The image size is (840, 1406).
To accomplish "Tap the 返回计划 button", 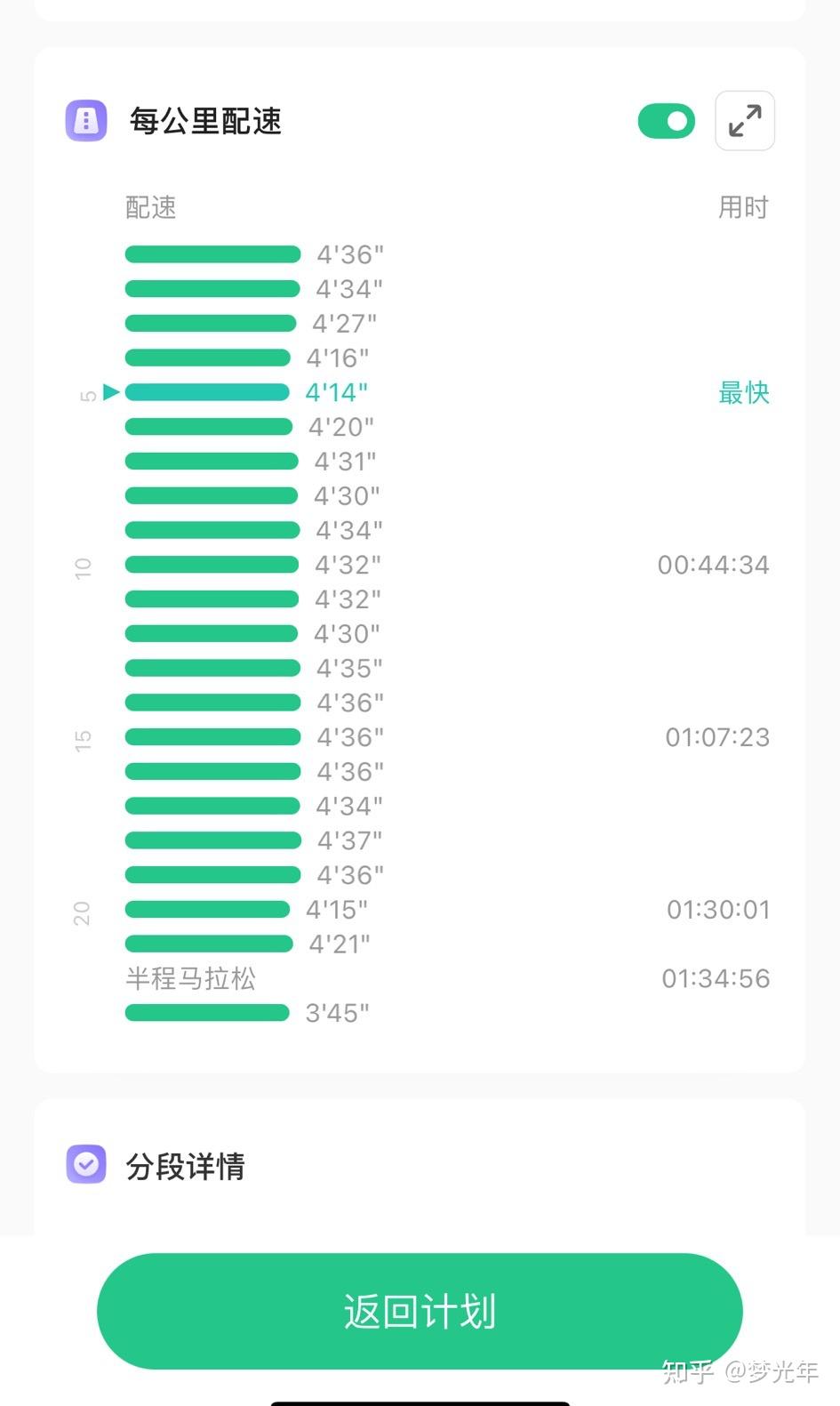I will point(420,1311).
